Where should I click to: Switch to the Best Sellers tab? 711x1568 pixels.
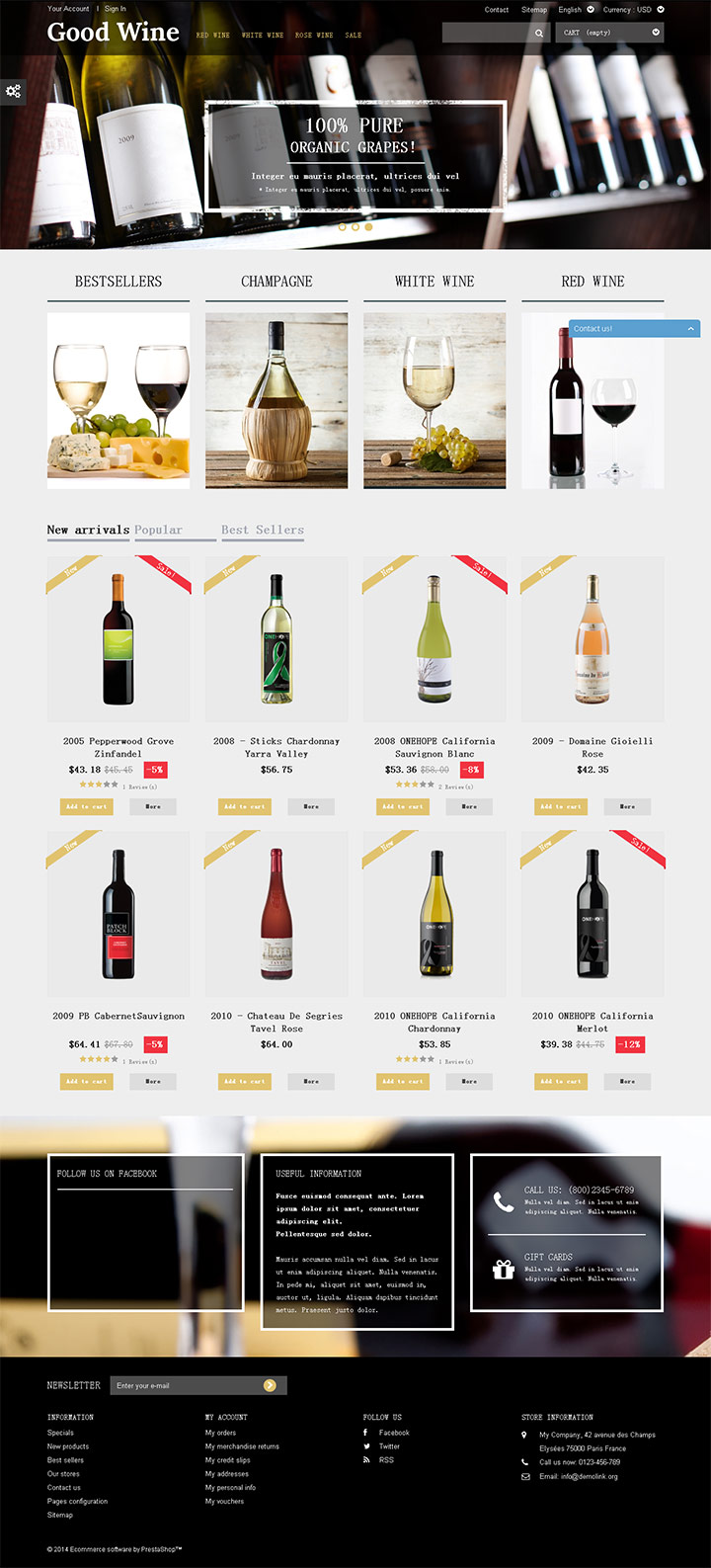coord(263,530)
